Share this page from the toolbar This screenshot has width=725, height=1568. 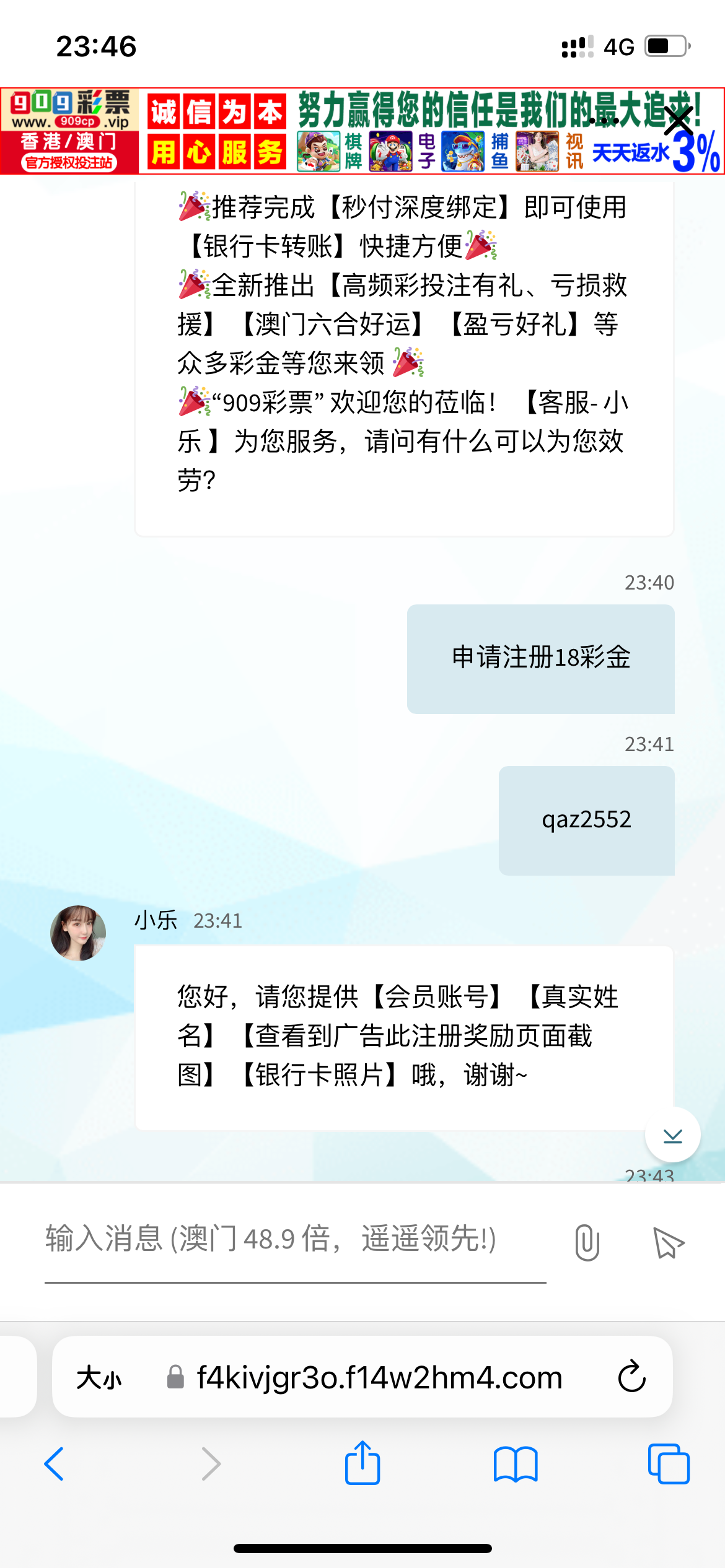362,1463
